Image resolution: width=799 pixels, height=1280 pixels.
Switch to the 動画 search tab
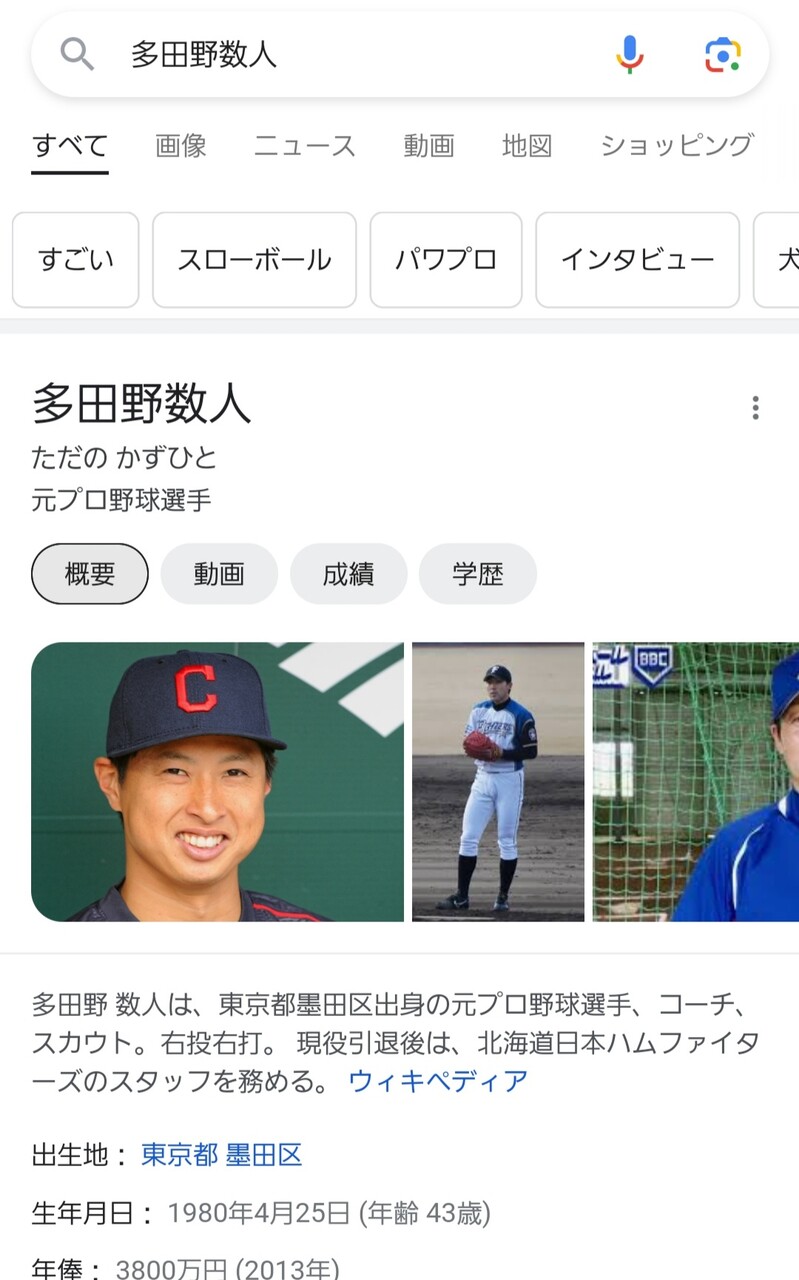[429, 146]
